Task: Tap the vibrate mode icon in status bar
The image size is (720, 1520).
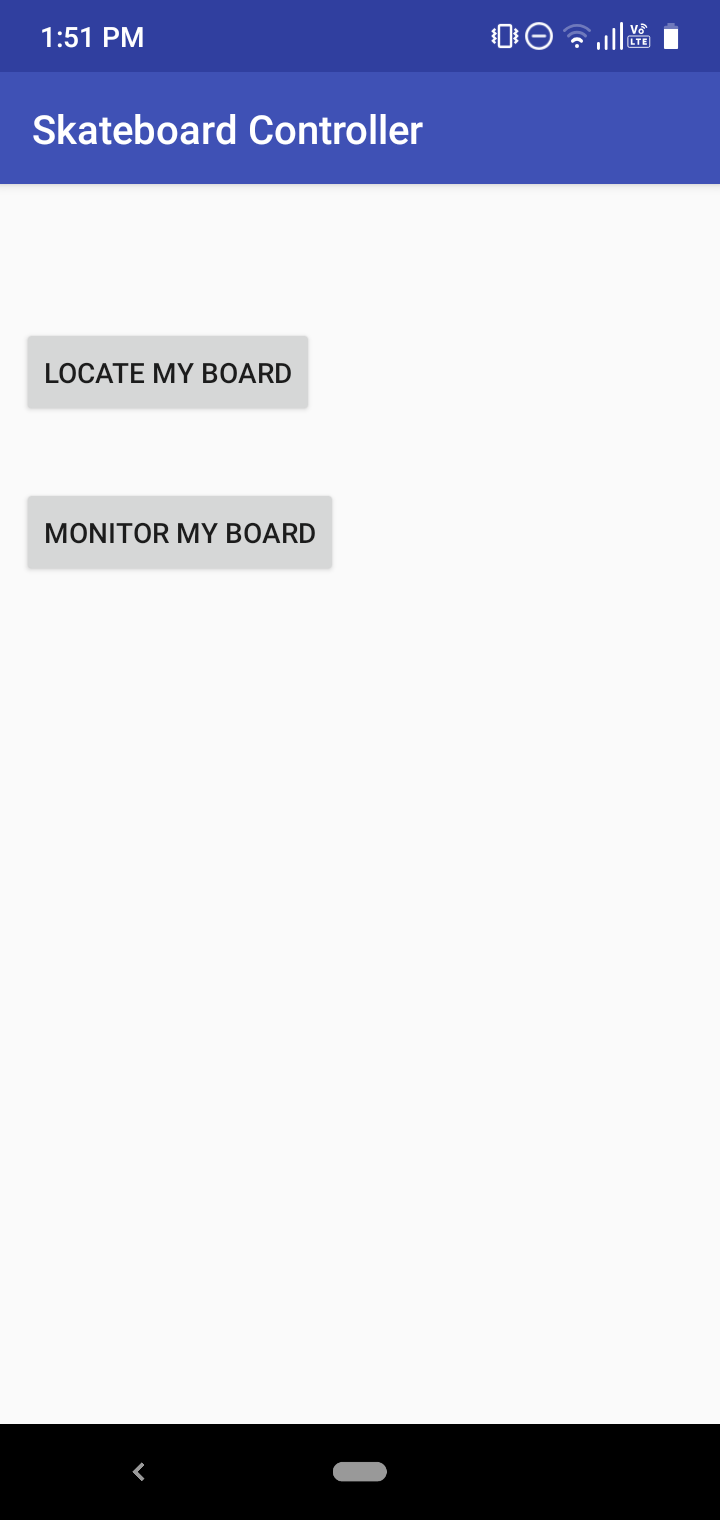Action: tap(503, 36)
